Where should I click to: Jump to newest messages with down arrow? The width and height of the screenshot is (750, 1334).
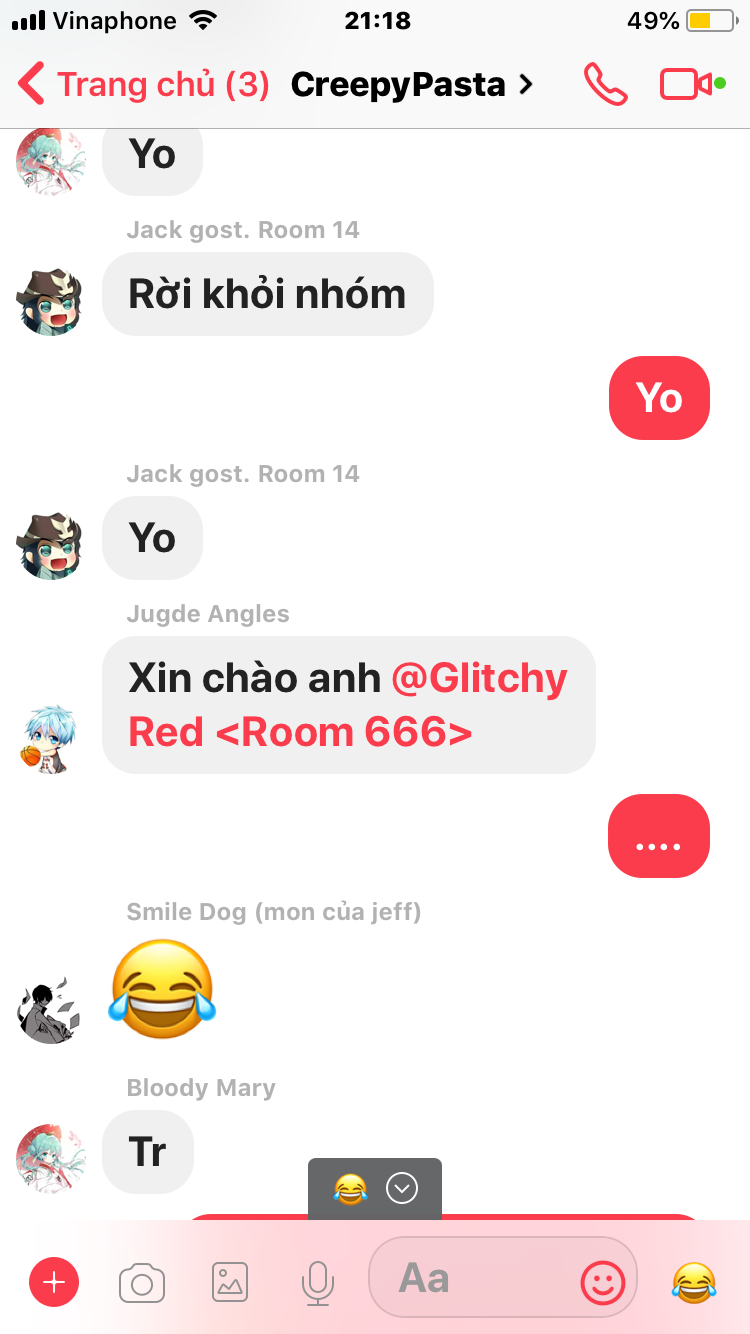[x=402, y=1189]
